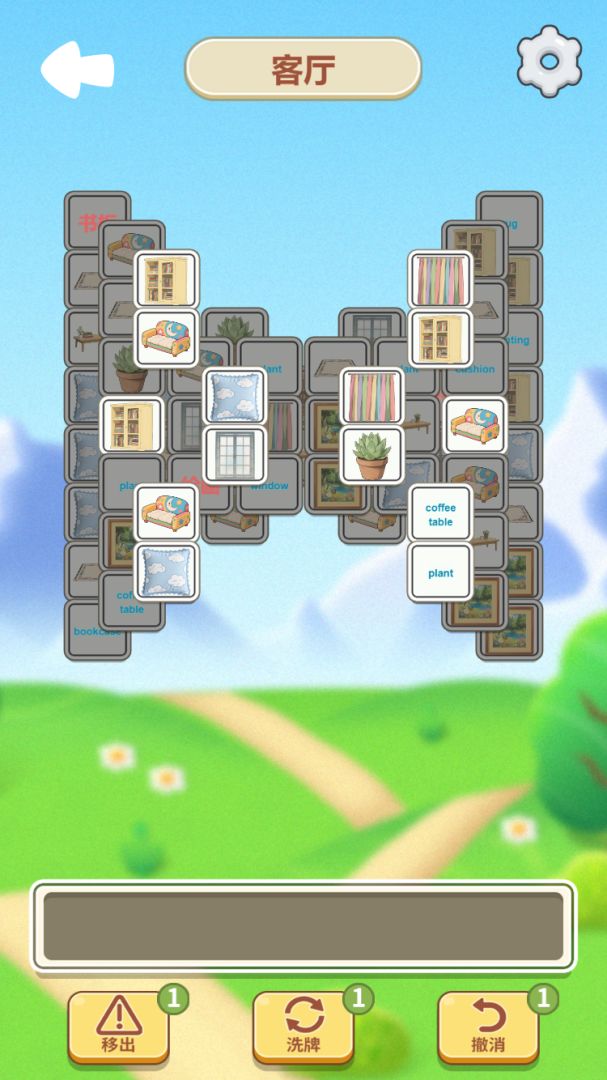
Task: Use the 移出 remove-tiles power-up
Action: 118,1028
